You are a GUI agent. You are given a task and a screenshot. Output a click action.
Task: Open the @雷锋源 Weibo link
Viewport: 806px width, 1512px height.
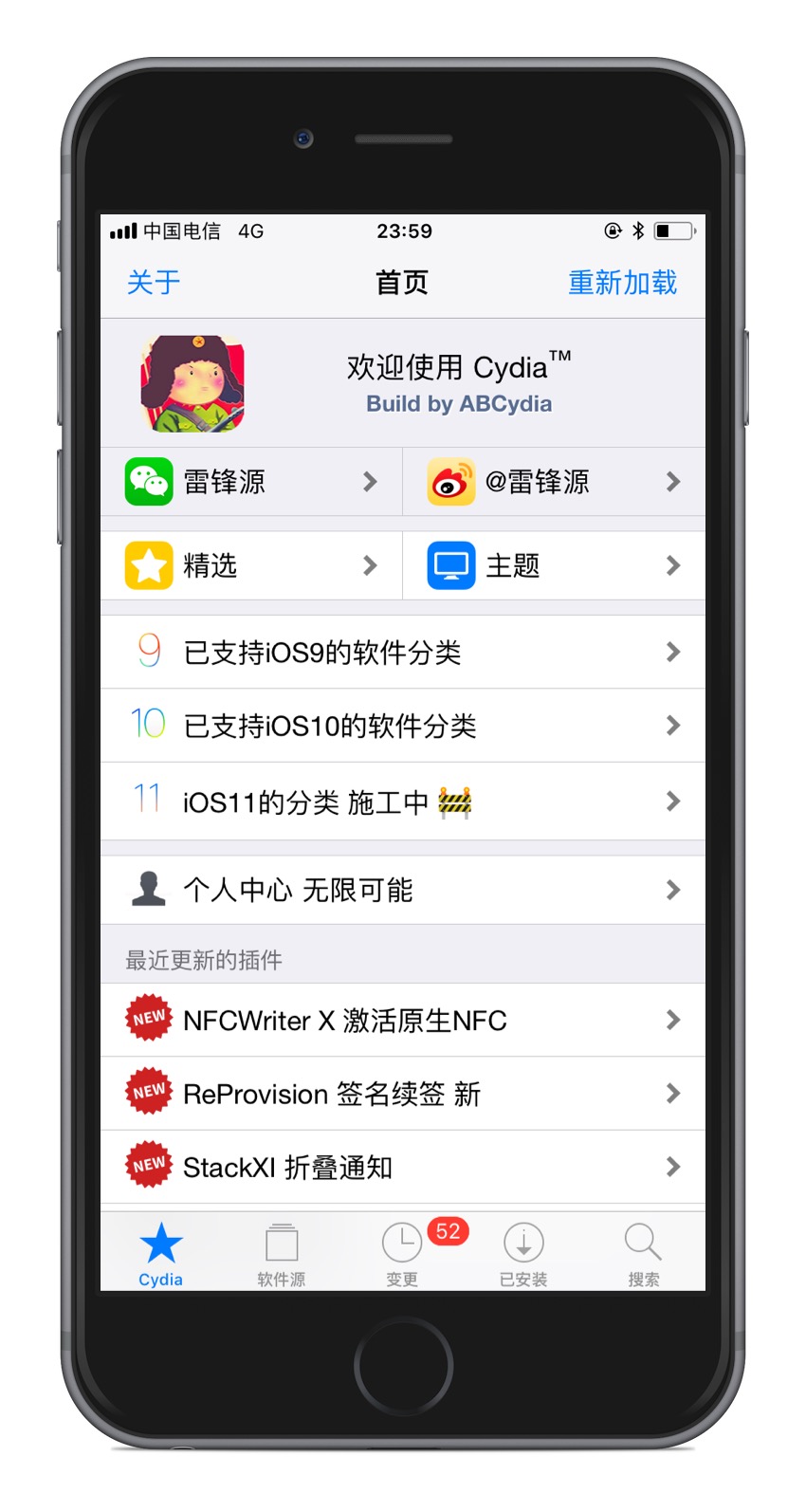pos(554,482)
